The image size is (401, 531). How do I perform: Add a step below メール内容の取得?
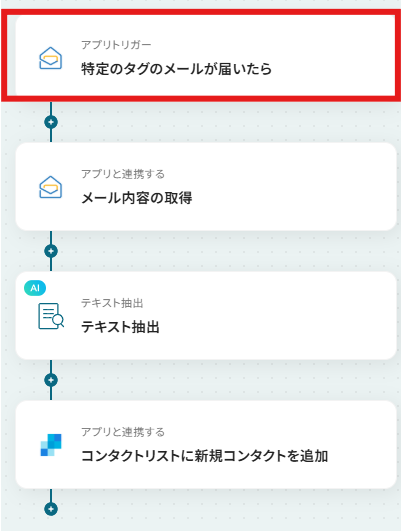point(51,251)
